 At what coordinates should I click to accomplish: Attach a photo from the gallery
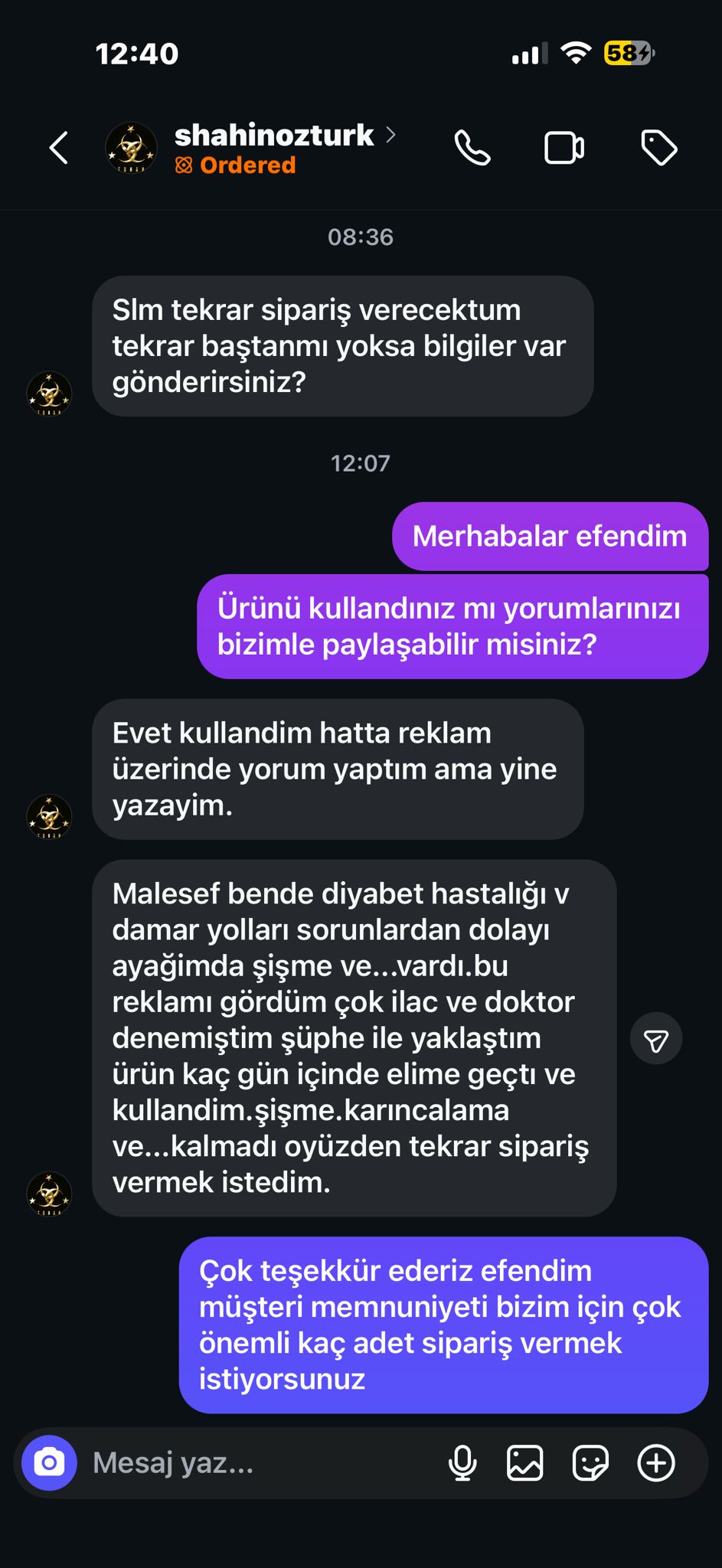525,1463
